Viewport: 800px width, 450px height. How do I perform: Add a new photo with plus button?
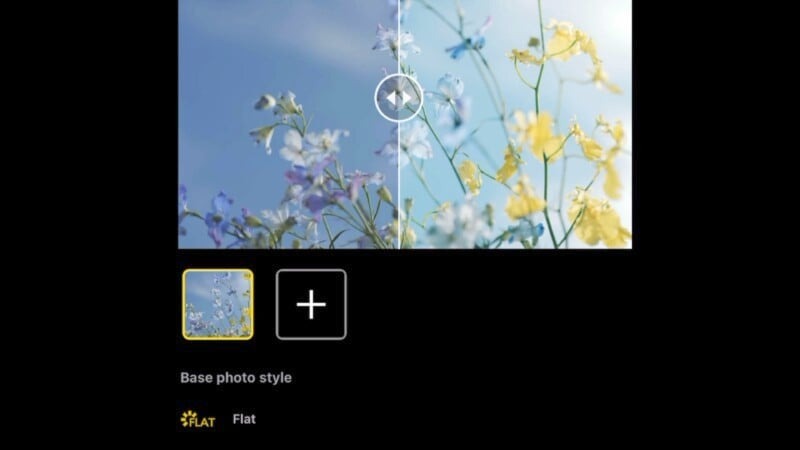pyautogui.click(x=311, y=304)
